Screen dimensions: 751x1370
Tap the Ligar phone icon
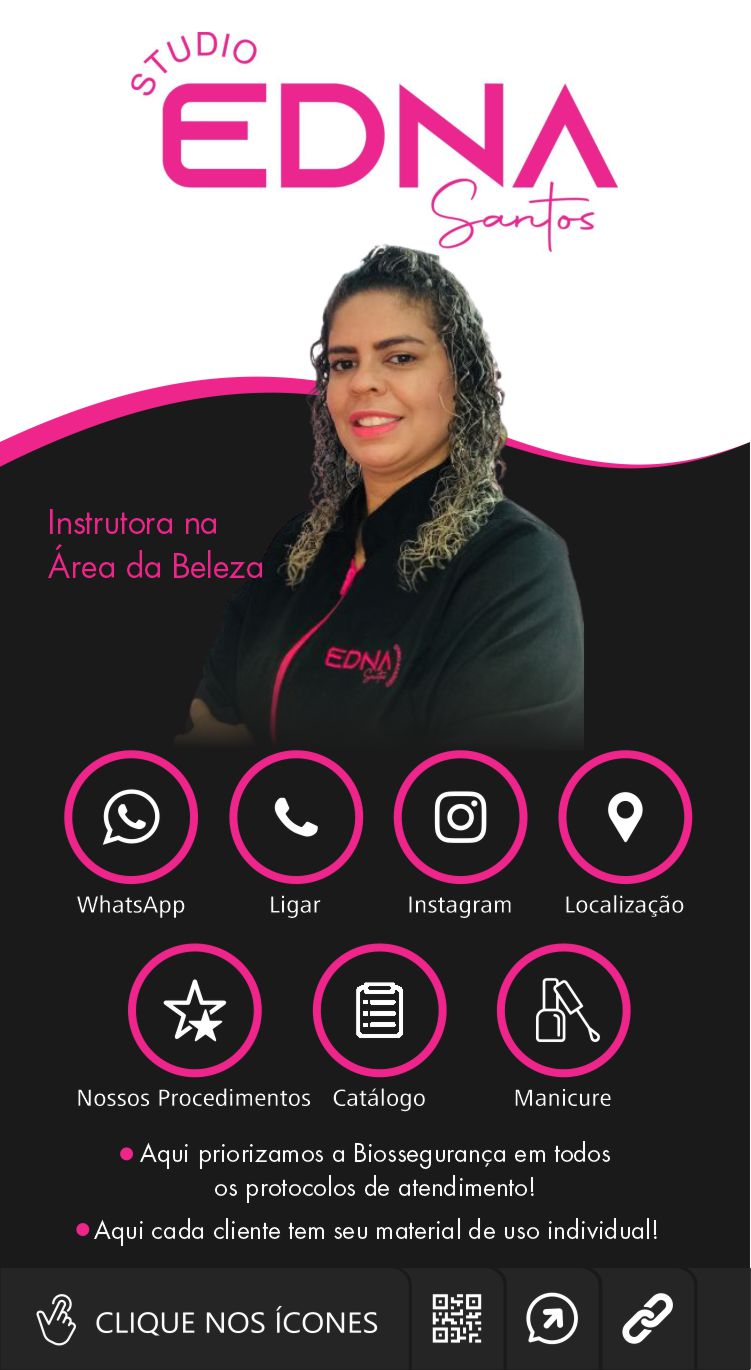[x=296, y=817]
